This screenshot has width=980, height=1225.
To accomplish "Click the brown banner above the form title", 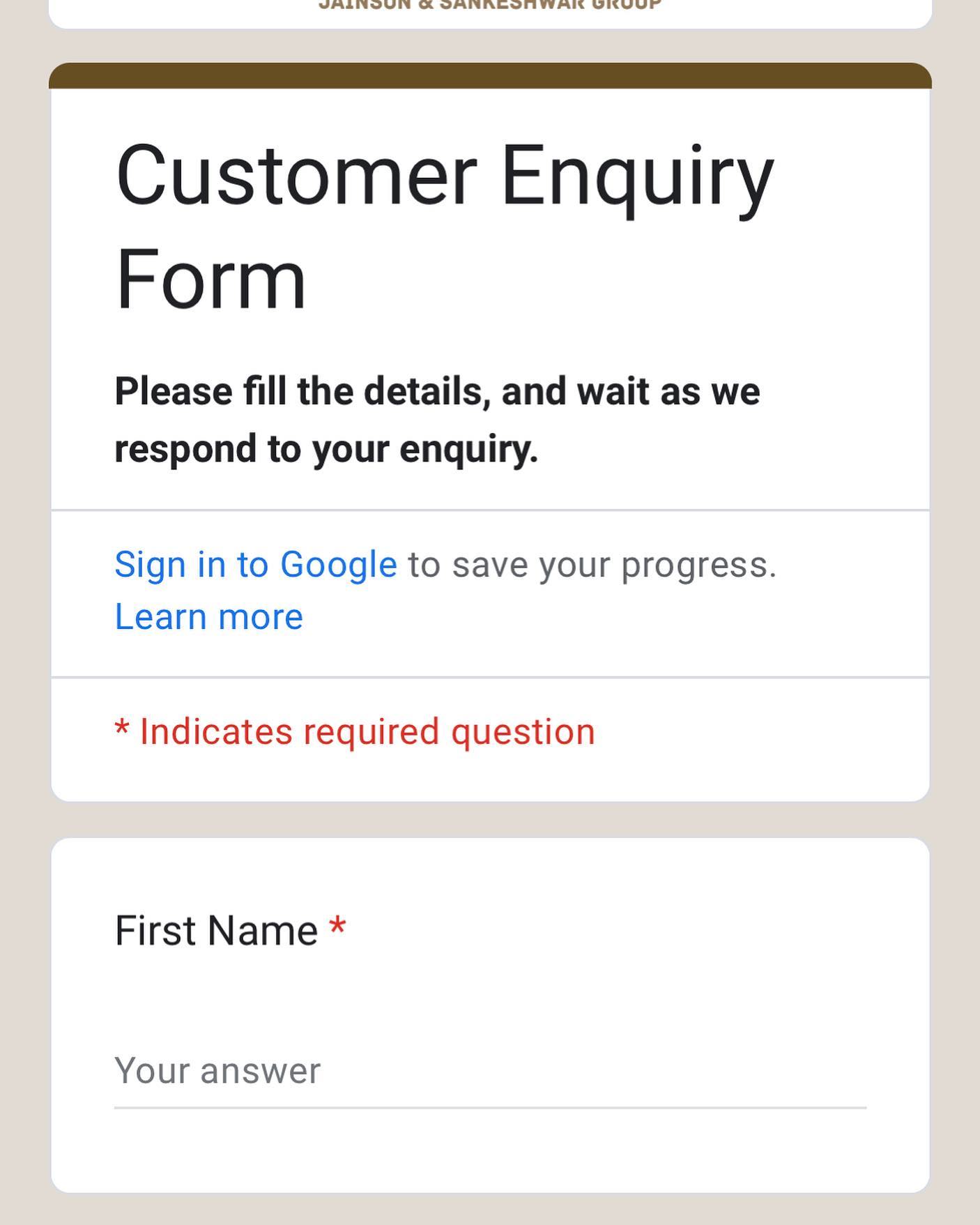I will coord(490,75).
